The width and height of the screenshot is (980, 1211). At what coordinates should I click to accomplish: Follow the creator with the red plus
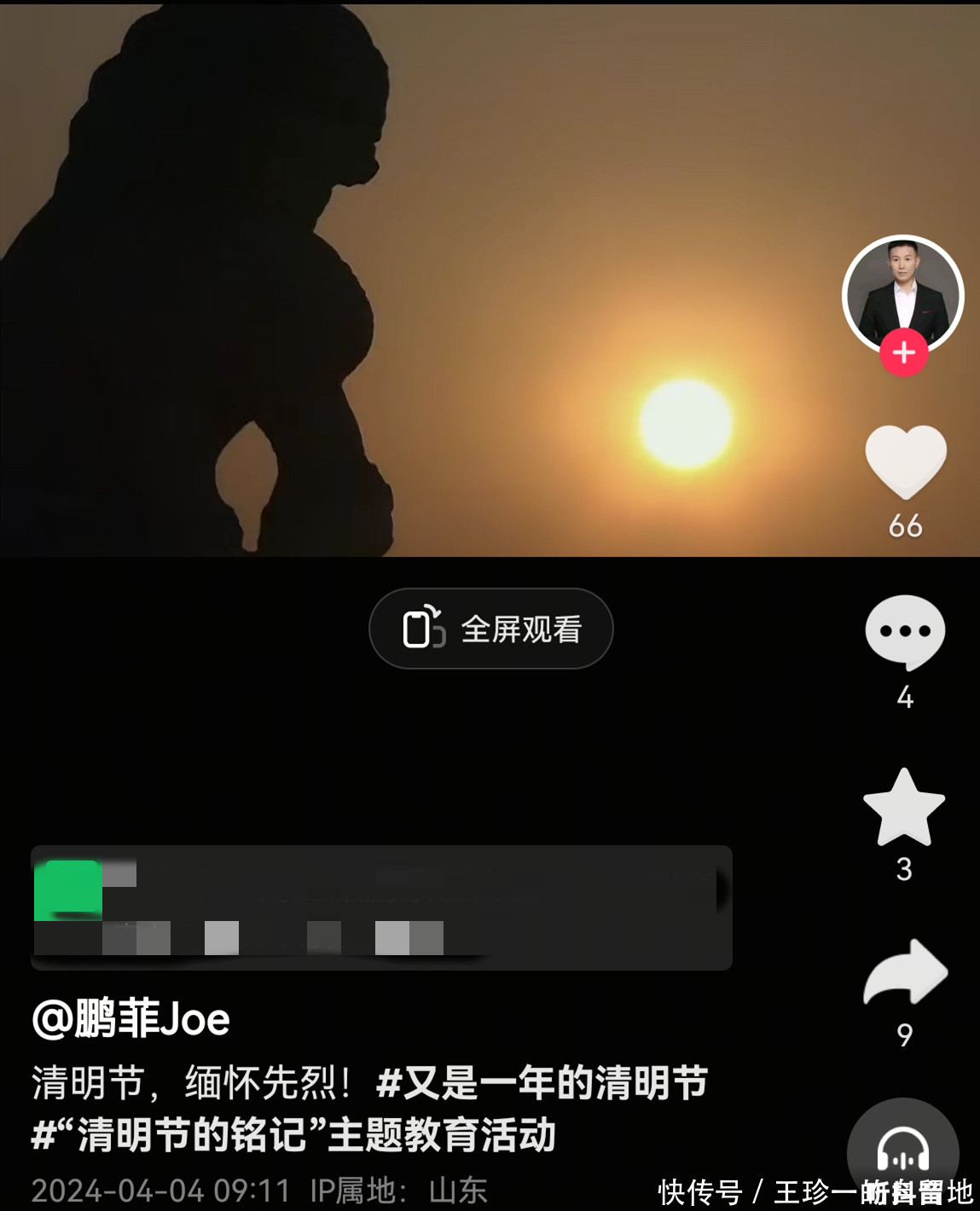point(904,352)
